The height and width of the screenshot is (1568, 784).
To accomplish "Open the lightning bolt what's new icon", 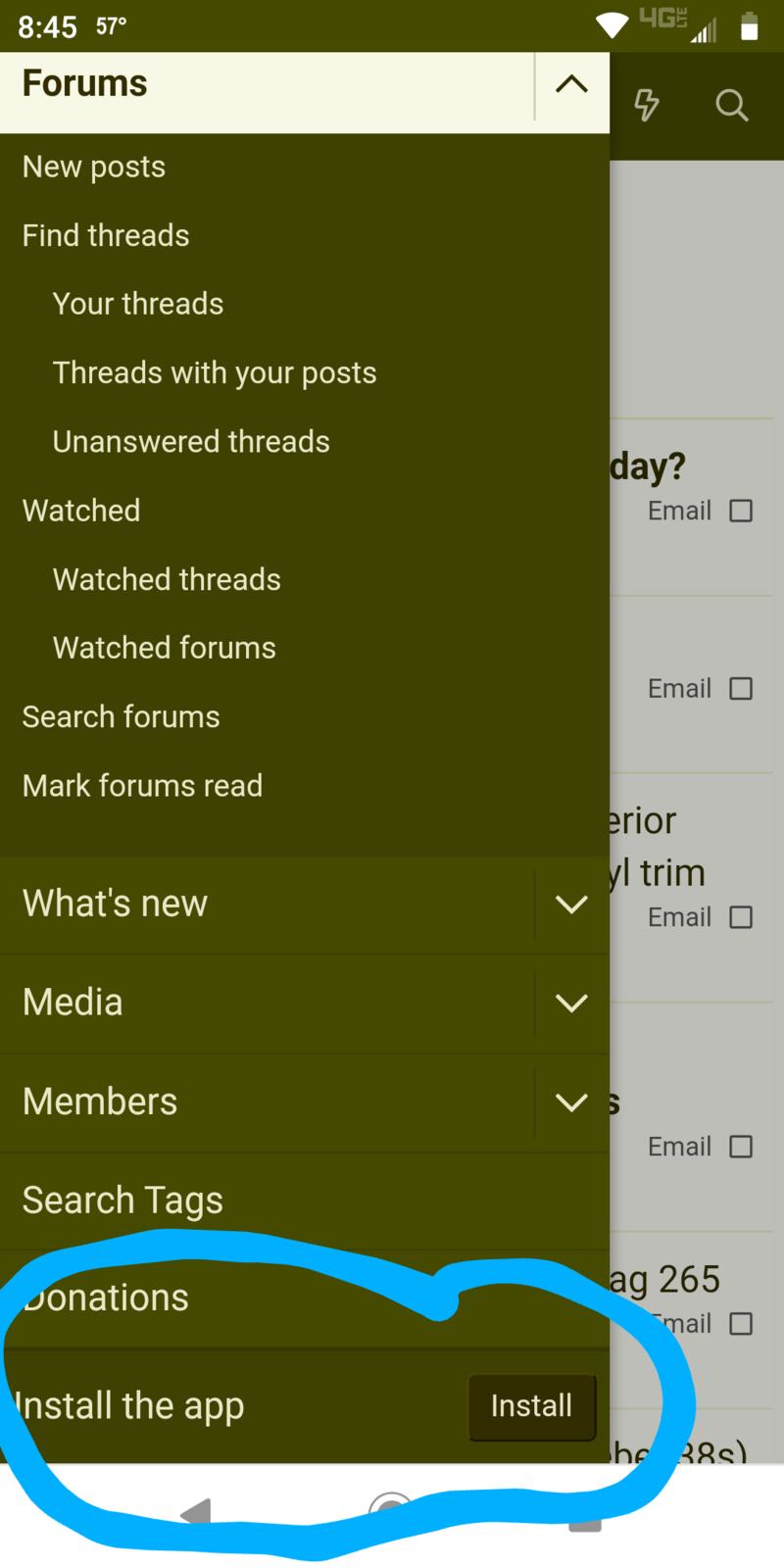I will click(647, 104).
